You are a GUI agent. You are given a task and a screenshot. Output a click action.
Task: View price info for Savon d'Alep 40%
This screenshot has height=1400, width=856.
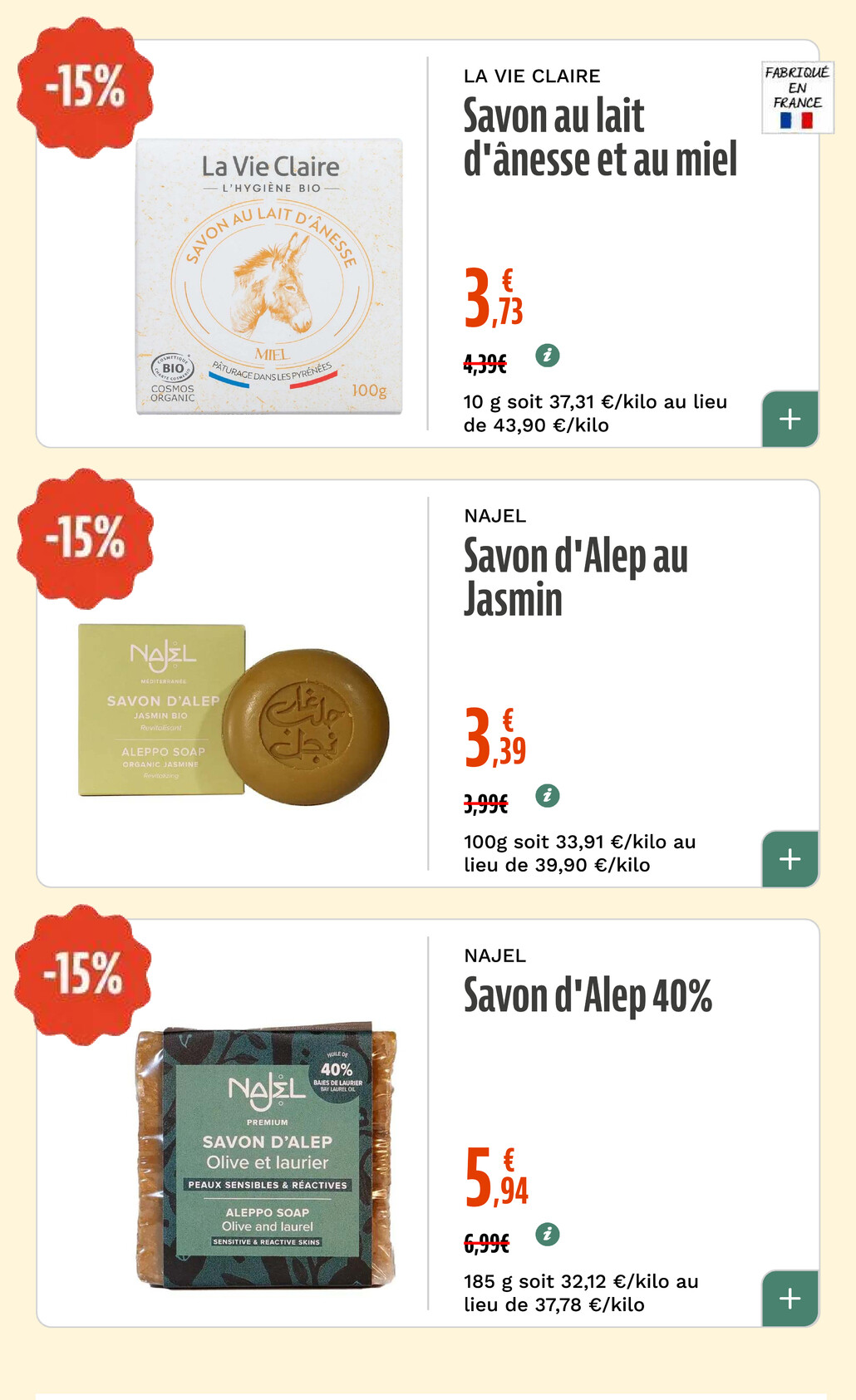coord(547,1235)
